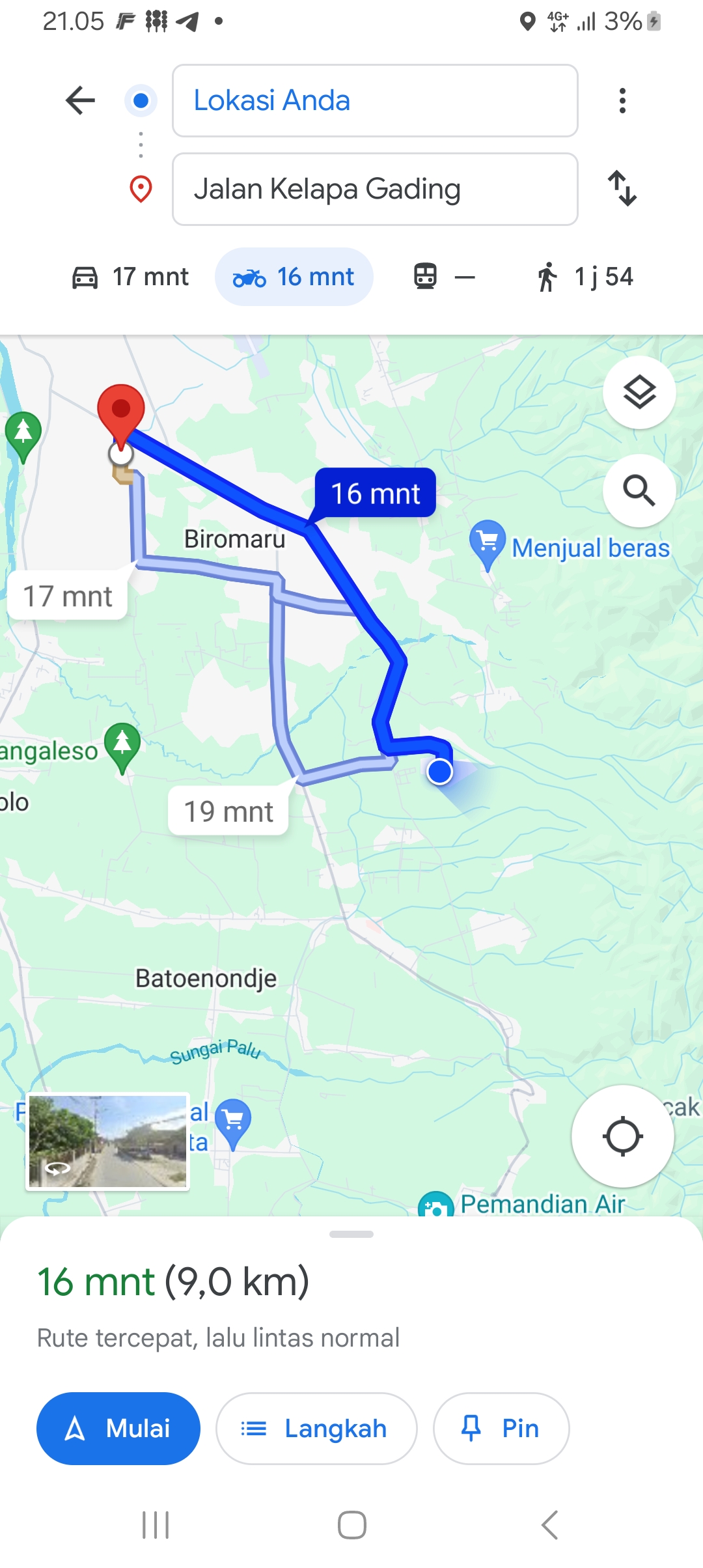View route steps with Langkah
Screen dimensions: 703x1568
tap(316, 1429)
